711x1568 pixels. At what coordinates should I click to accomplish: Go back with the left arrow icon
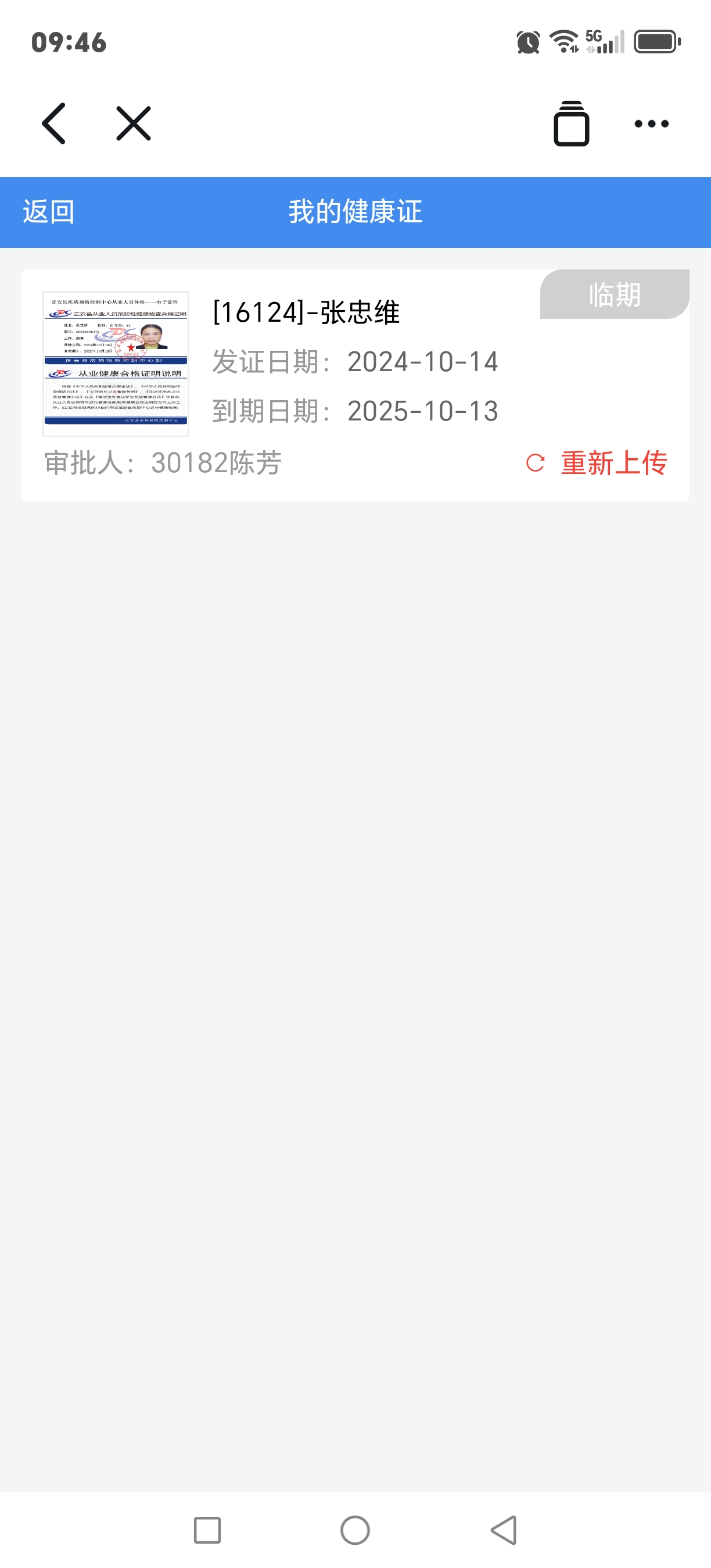(x=53, y=124)
